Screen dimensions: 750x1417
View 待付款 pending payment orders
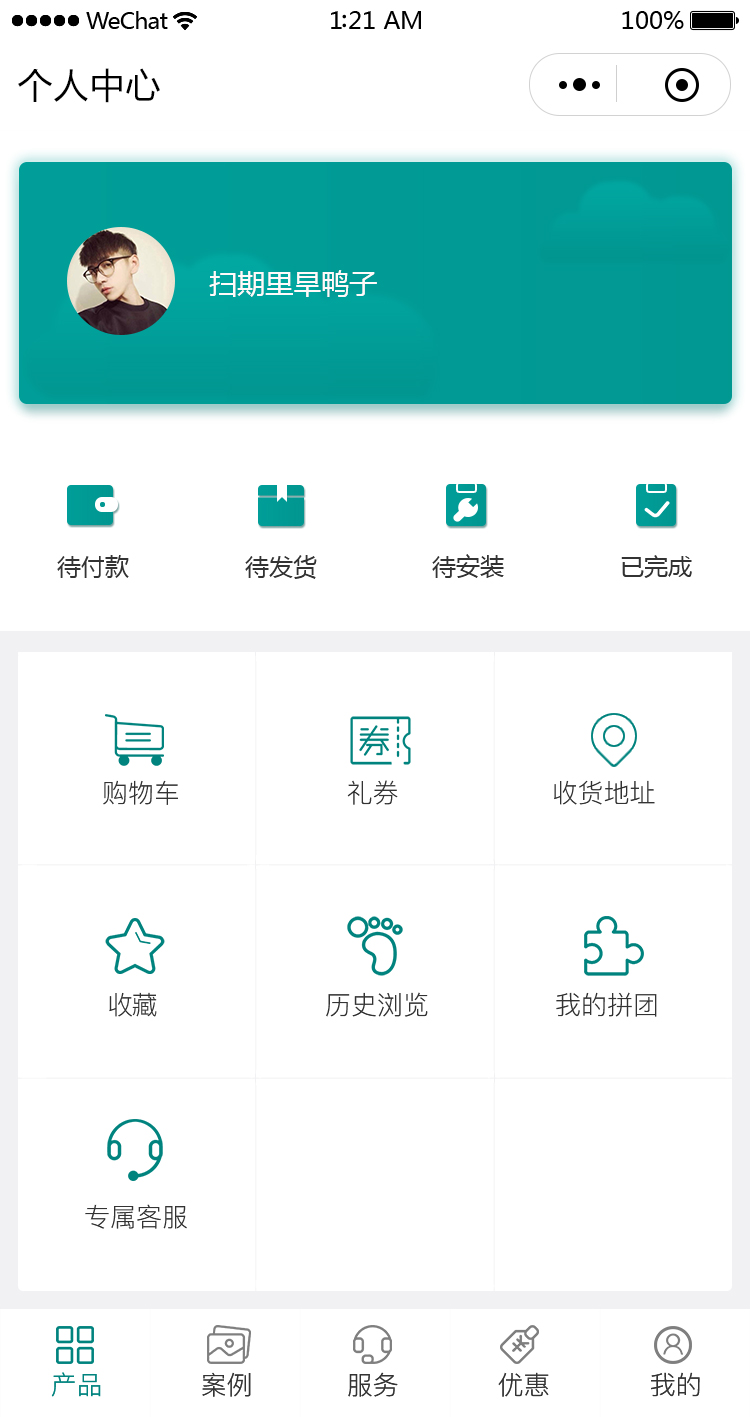point(93,530)
